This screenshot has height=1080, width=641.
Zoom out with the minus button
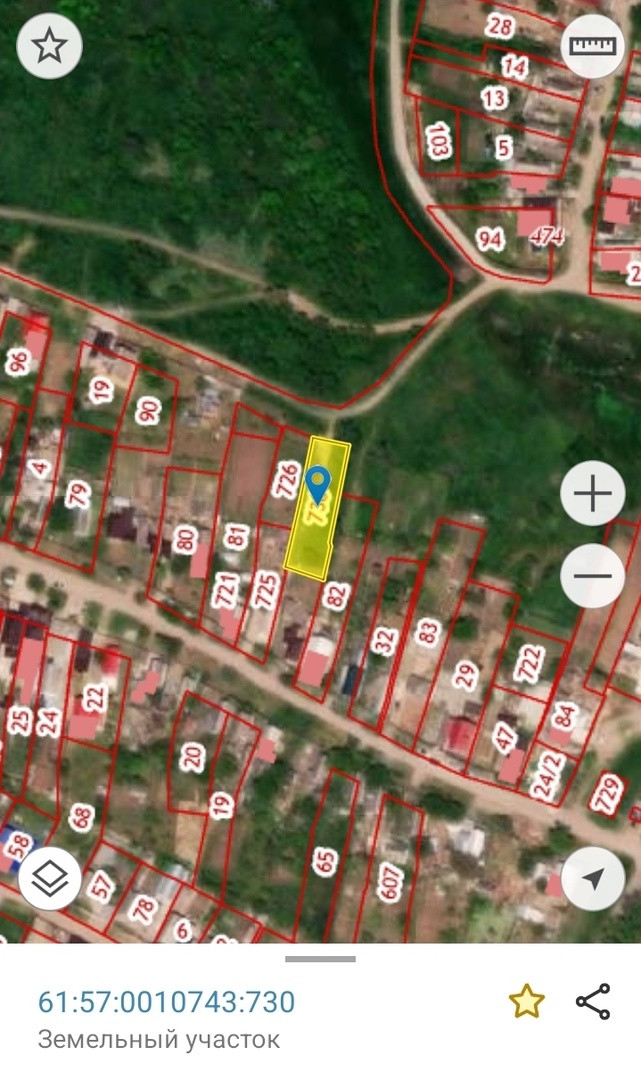[592, 576]
